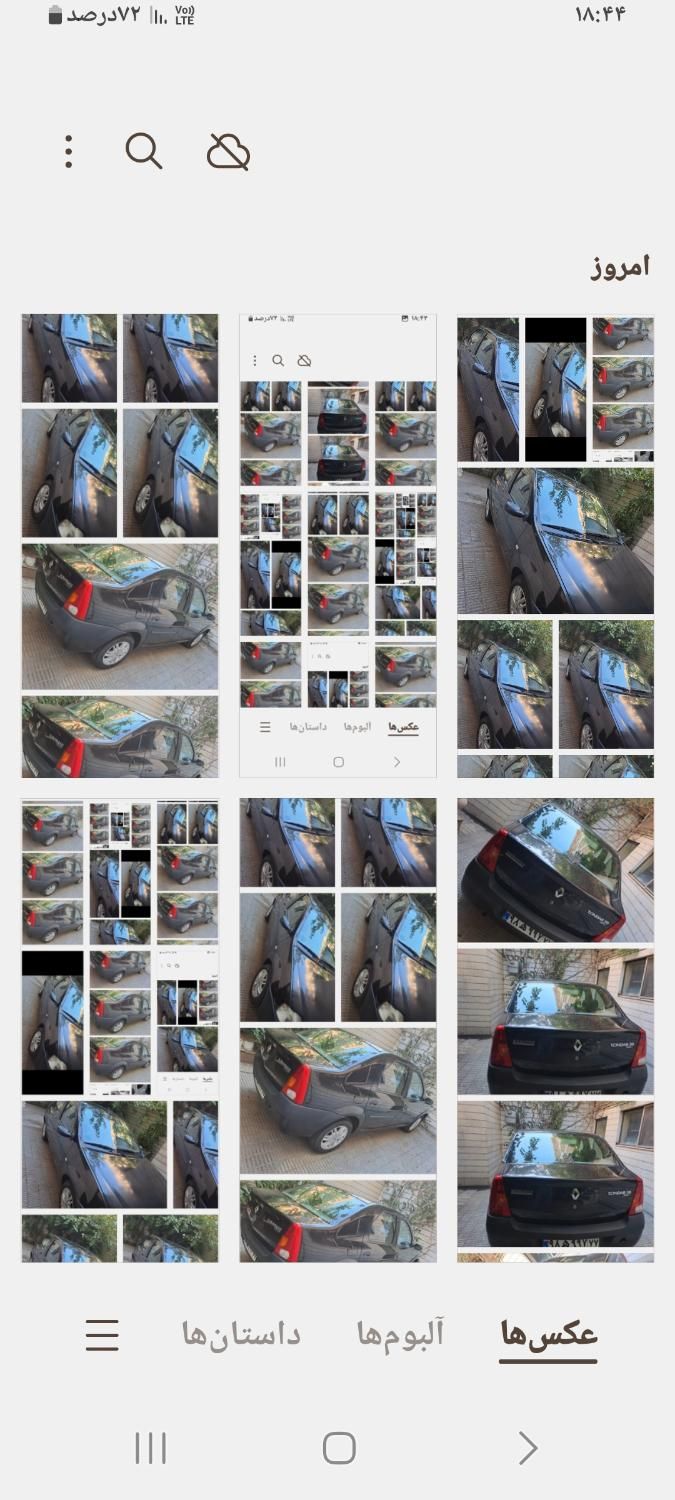Switch to the آلبوم‌ها tab
The image size is (675, 1500).
pos(400,1334)
